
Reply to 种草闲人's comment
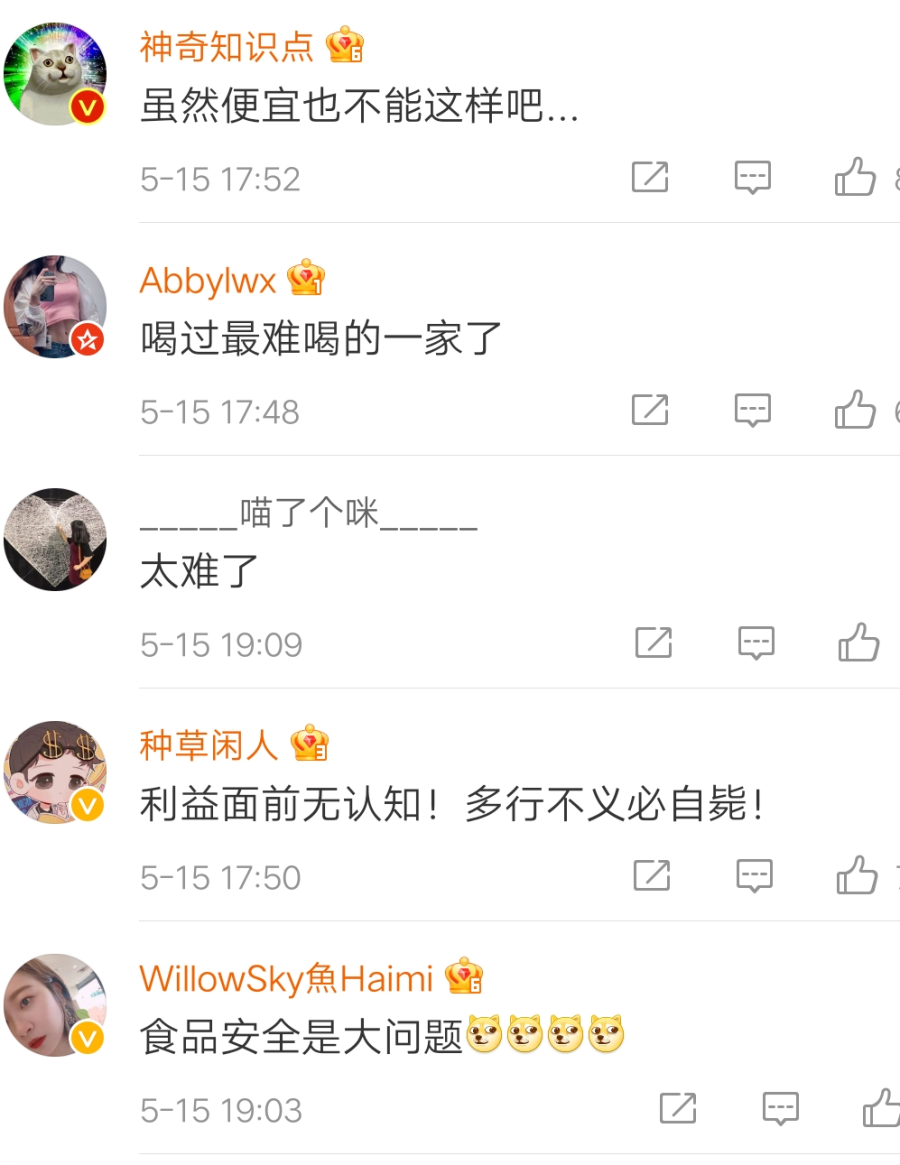tap(754, 876)
